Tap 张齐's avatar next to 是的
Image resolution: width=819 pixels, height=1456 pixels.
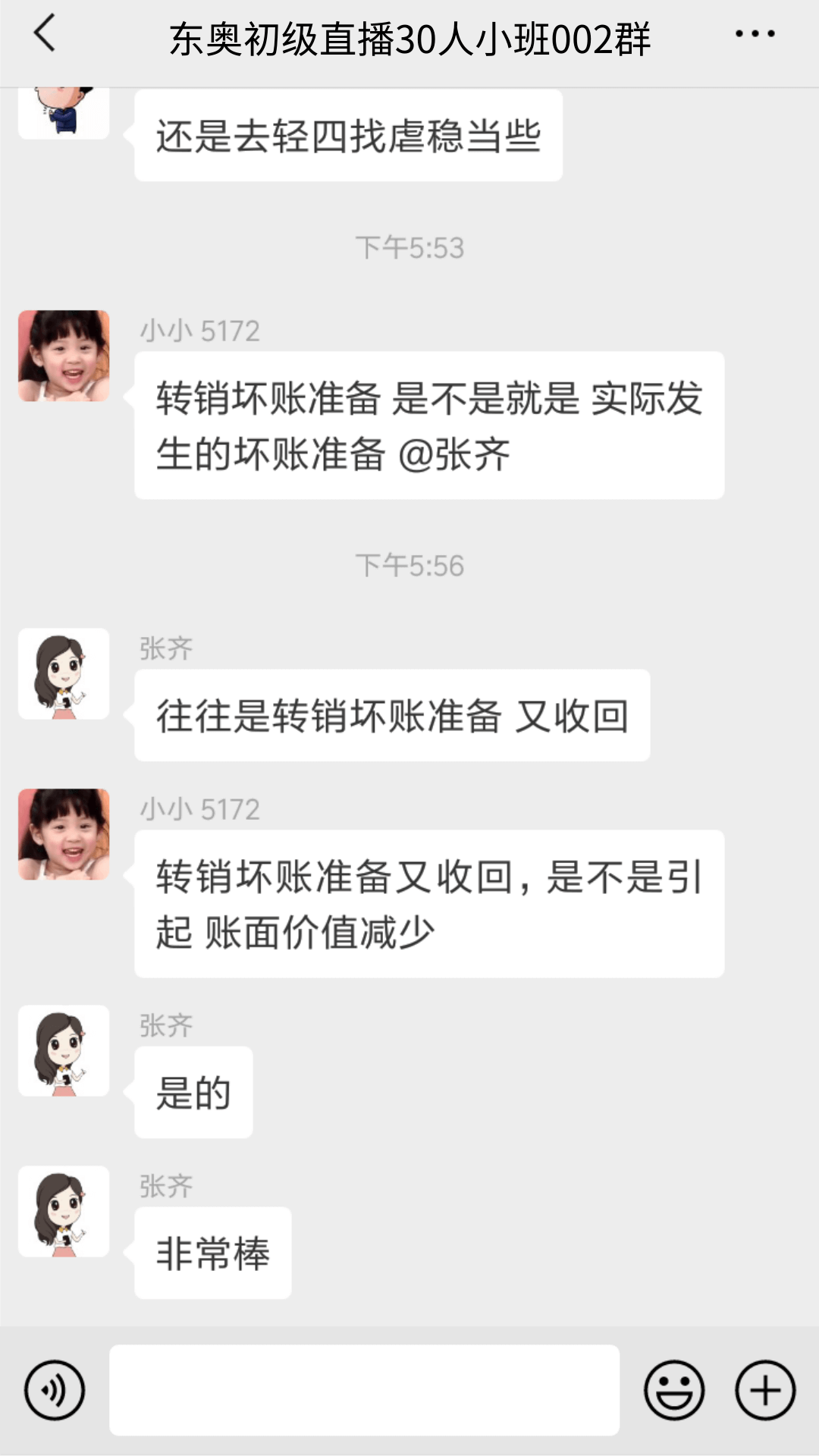[64, 1050]
